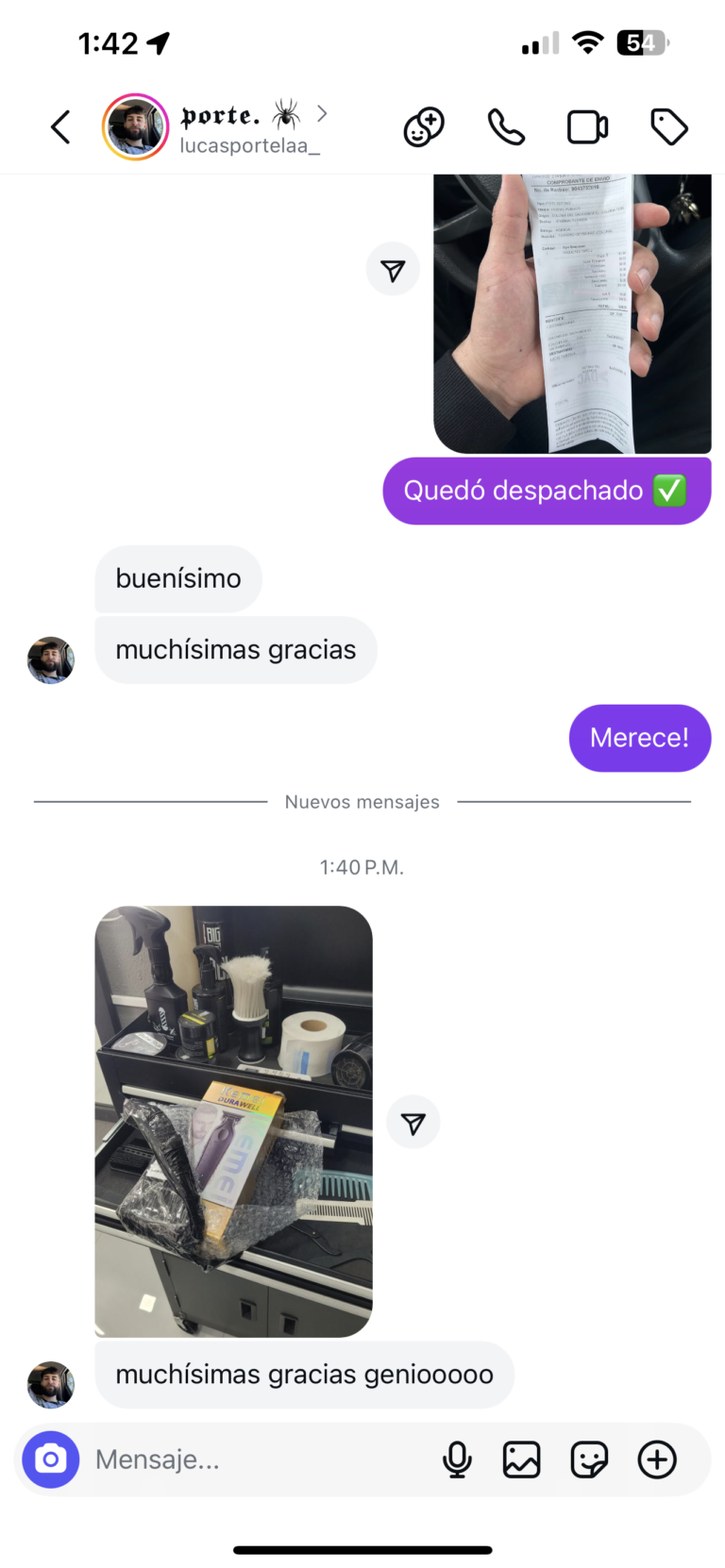This screenshot has height=1568, width=725.
Task: Open the camera from message bar
Action: (x=51, y=1460)
